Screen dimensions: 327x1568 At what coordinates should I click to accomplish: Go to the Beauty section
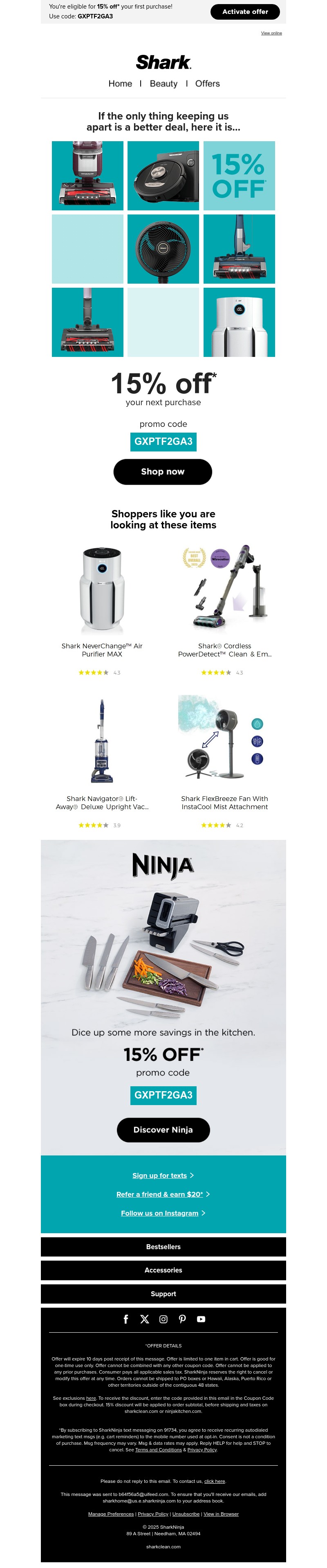[x=163, y=83]
